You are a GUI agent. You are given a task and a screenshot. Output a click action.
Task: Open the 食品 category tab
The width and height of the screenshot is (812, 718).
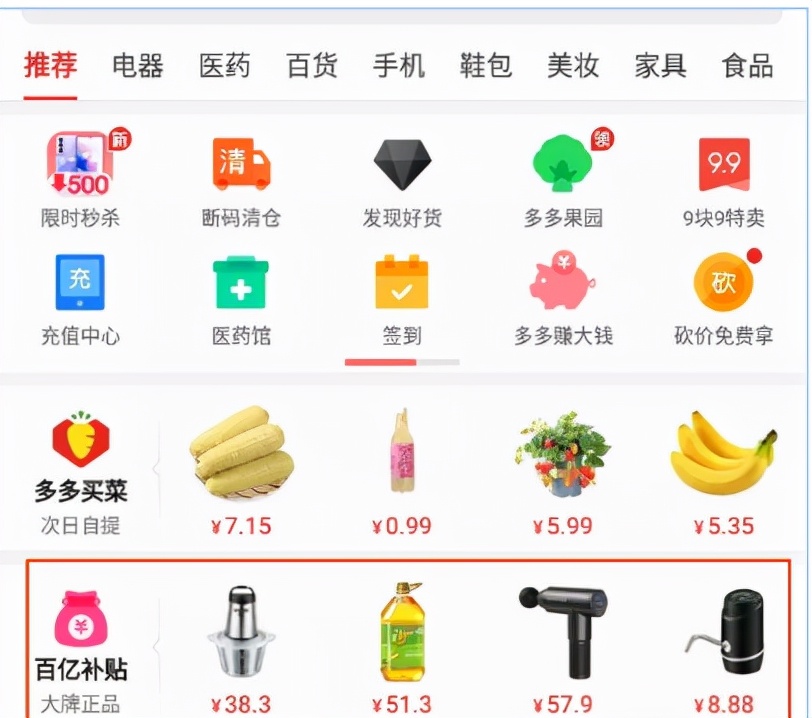coord(747,66)
